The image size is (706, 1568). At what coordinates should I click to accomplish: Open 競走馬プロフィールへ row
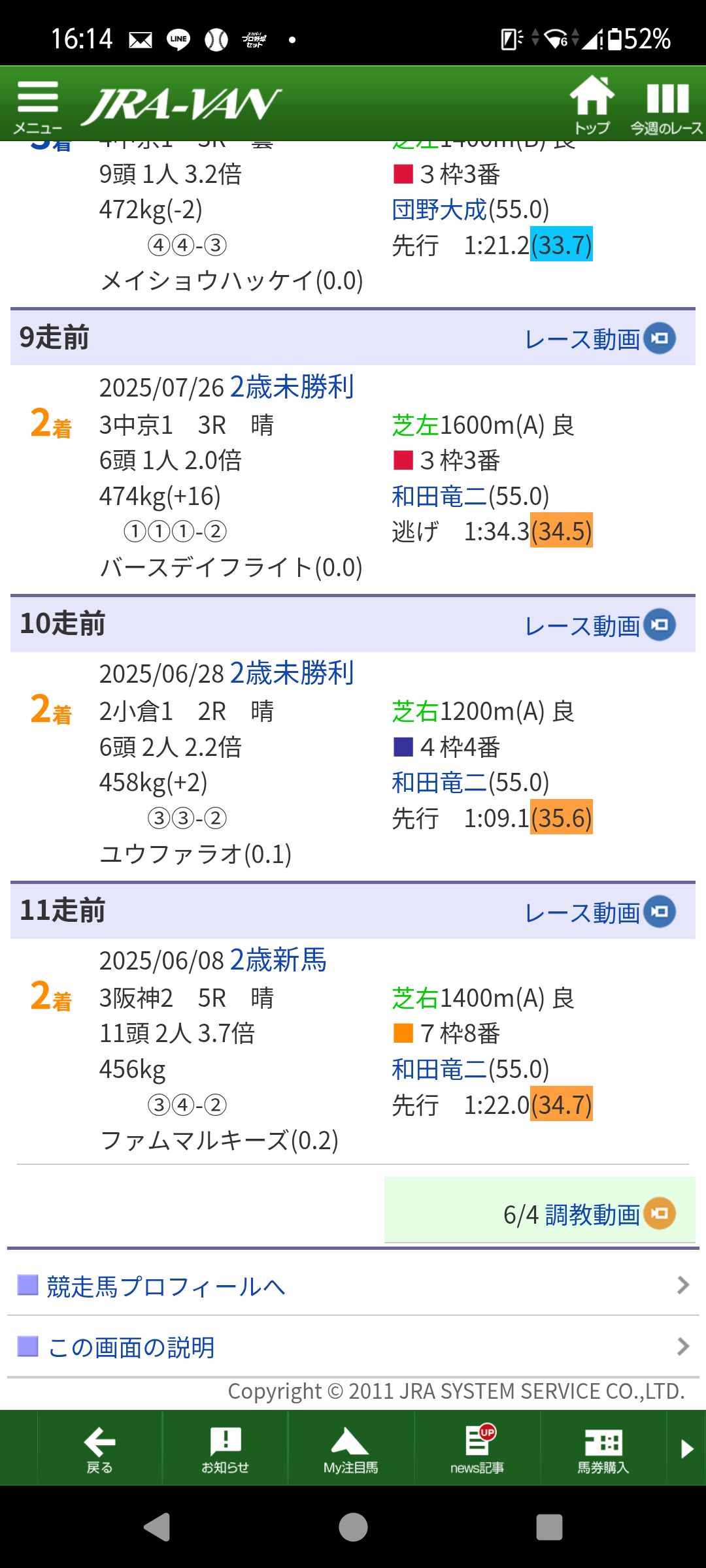(x=353, y=1285)
